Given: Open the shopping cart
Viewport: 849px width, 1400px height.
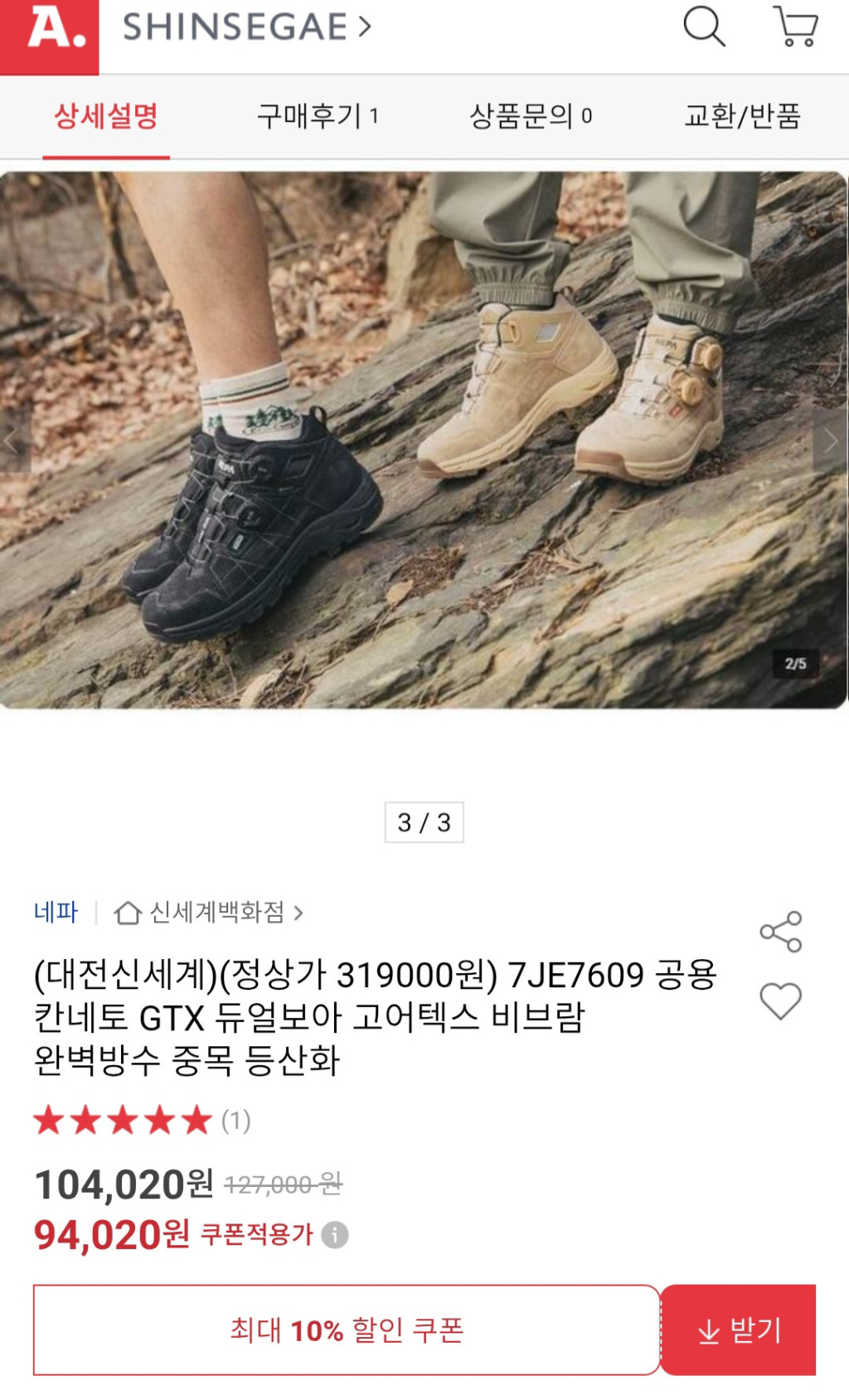Looking at the screenshot, I should (x=796, y=27).
